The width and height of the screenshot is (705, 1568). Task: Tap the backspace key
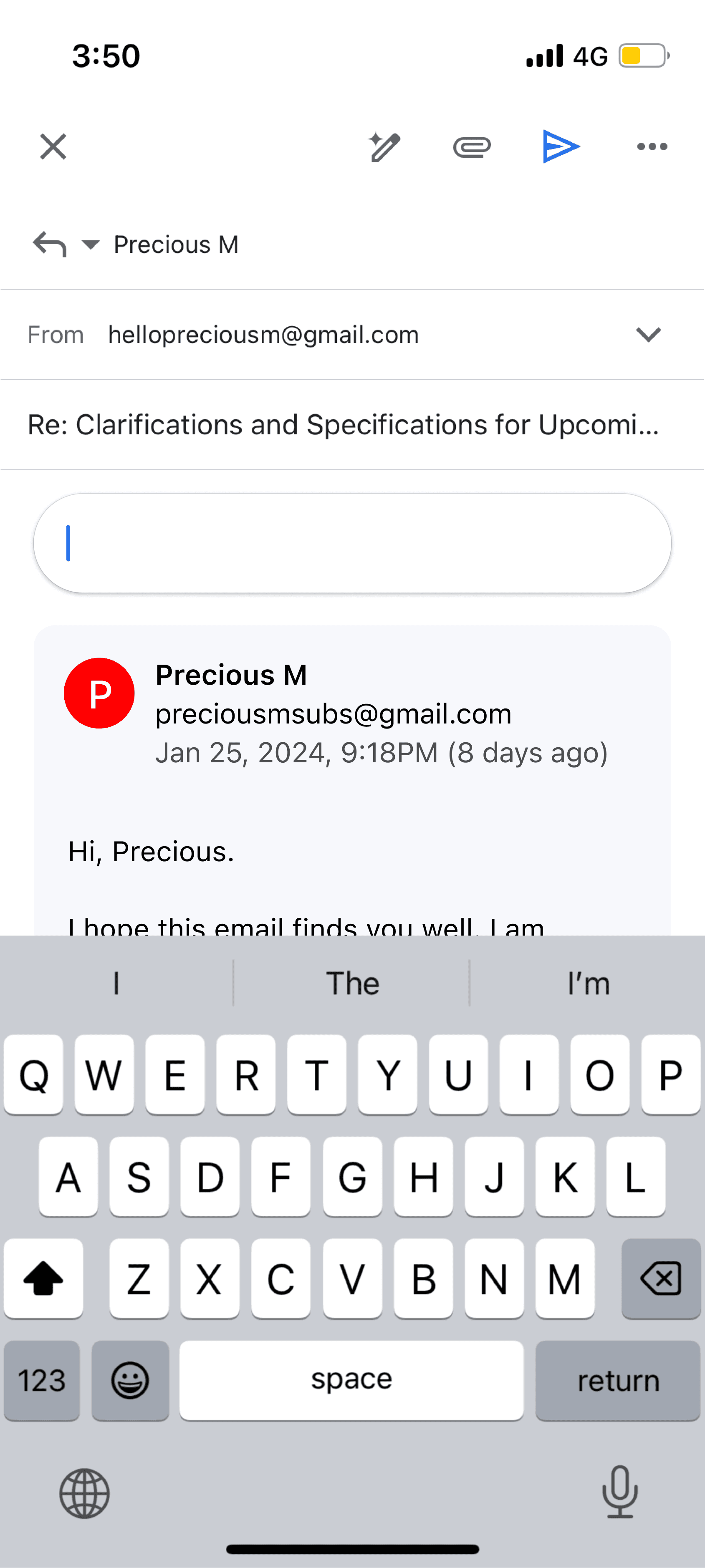(x=661, y=1278)
